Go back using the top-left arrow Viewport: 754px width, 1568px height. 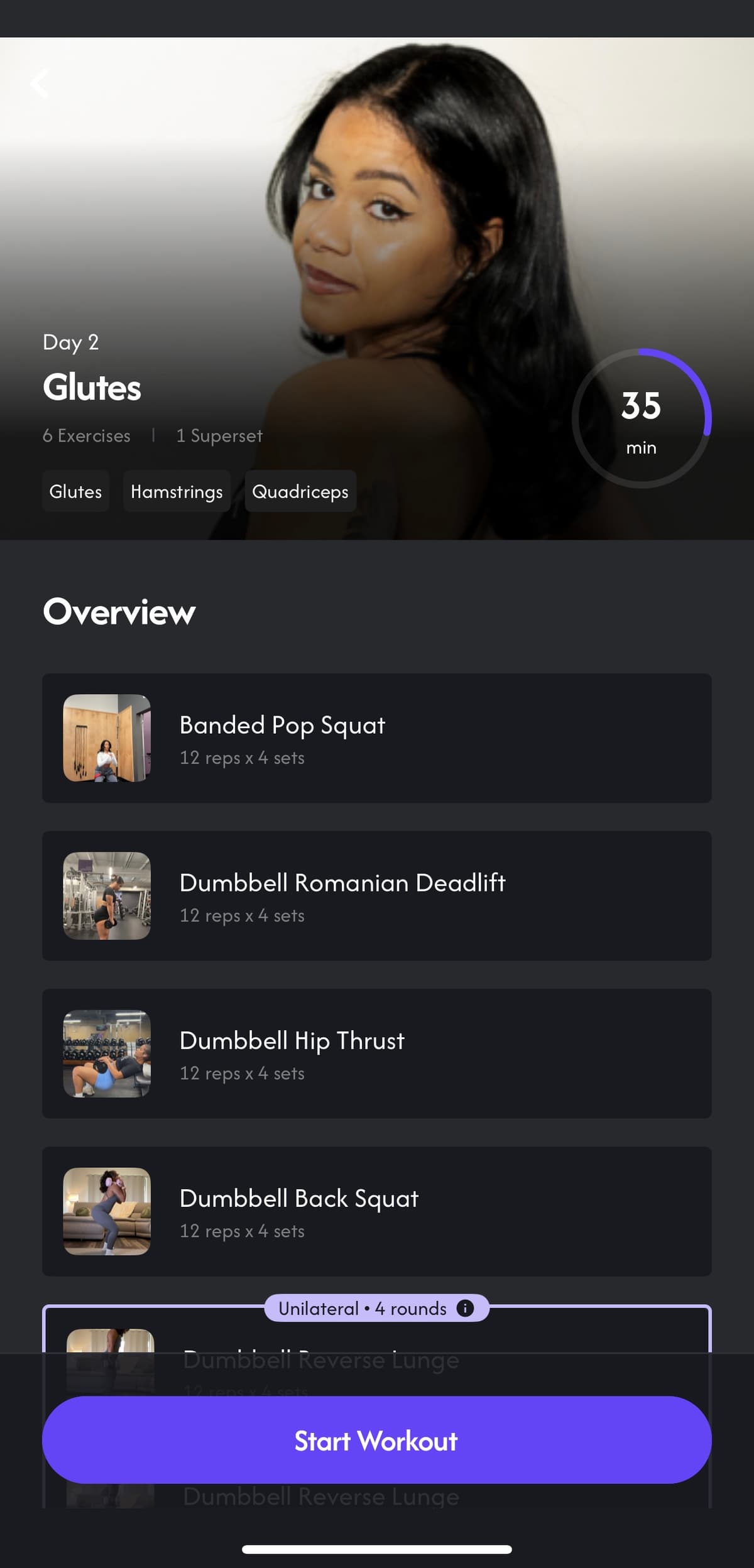point(40,83)
